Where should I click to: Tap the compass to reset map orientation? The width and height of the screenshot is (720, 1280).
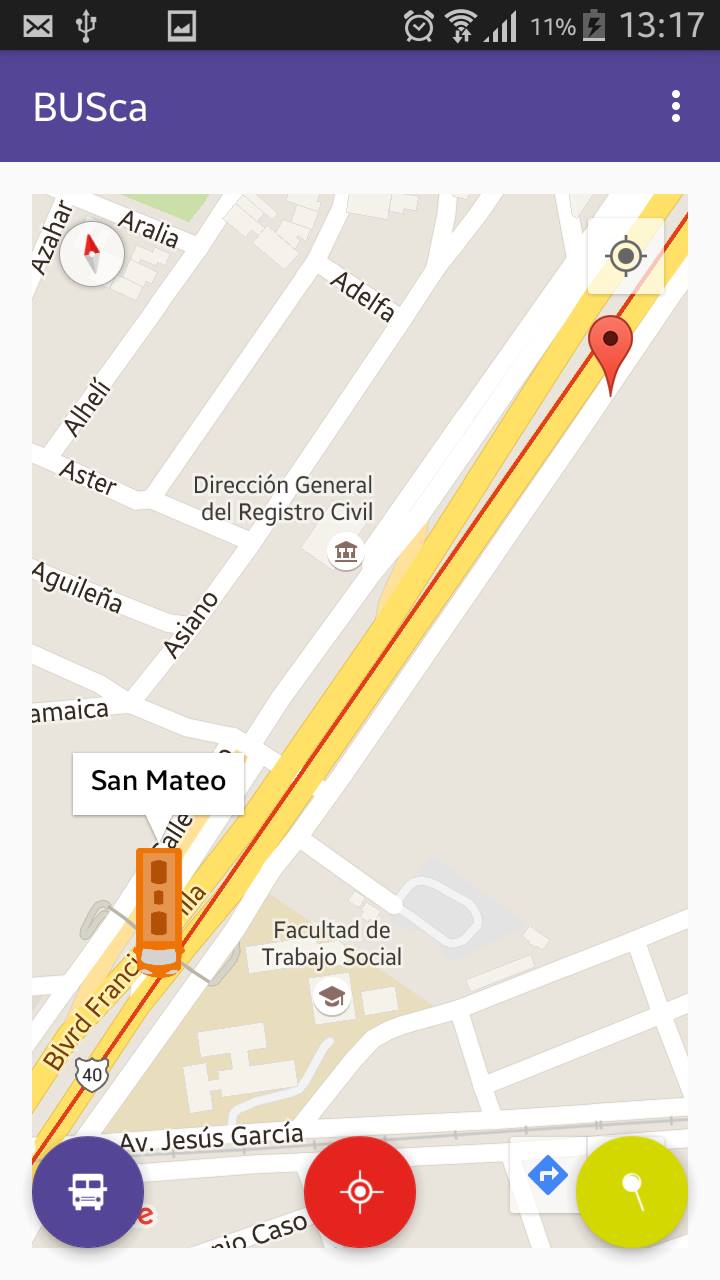click(92, 254)
